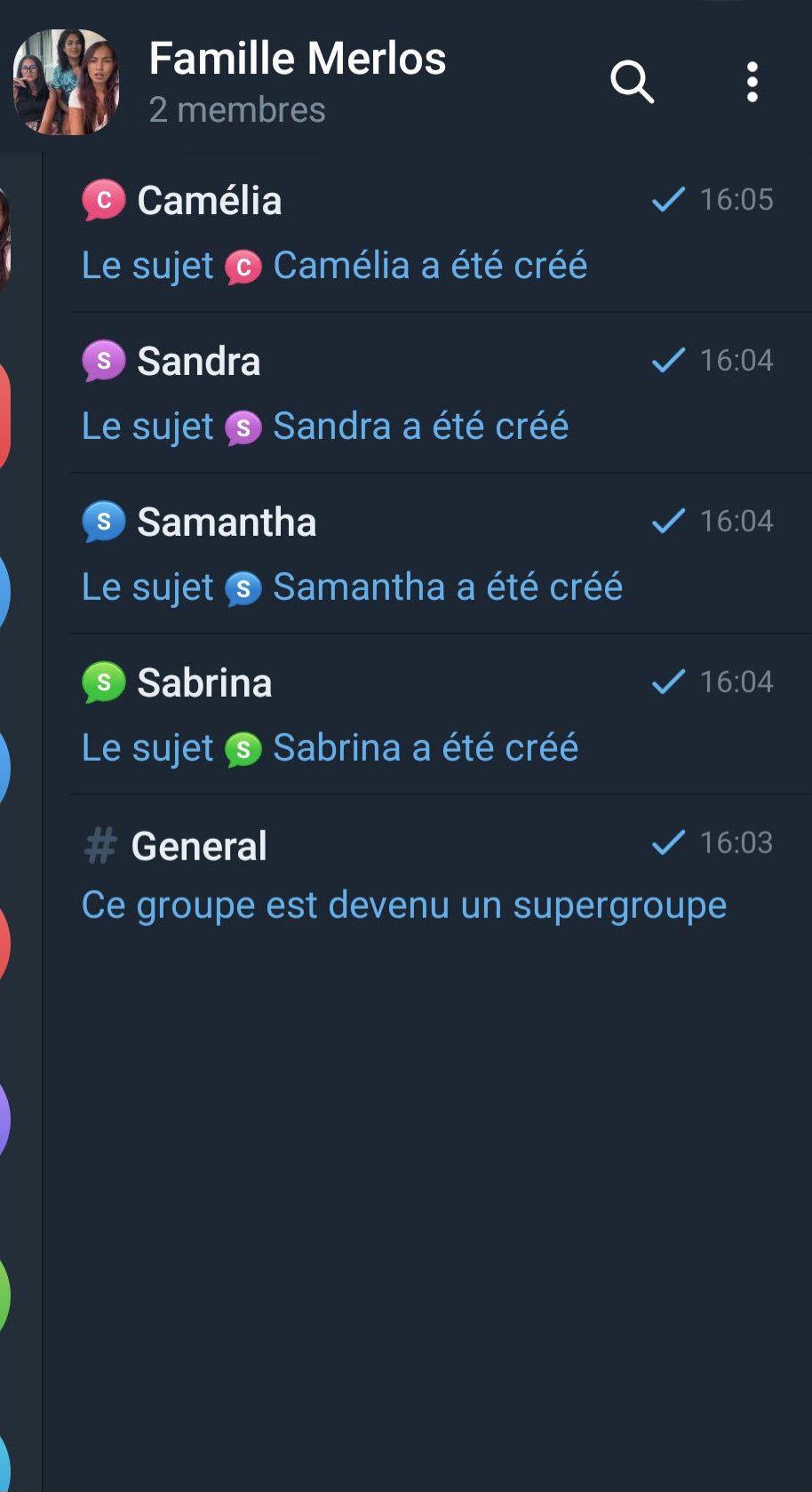Viewport: 812px width, 1492px height.
Task: Search within Famille Merlos group
Action: coord(632,83)
